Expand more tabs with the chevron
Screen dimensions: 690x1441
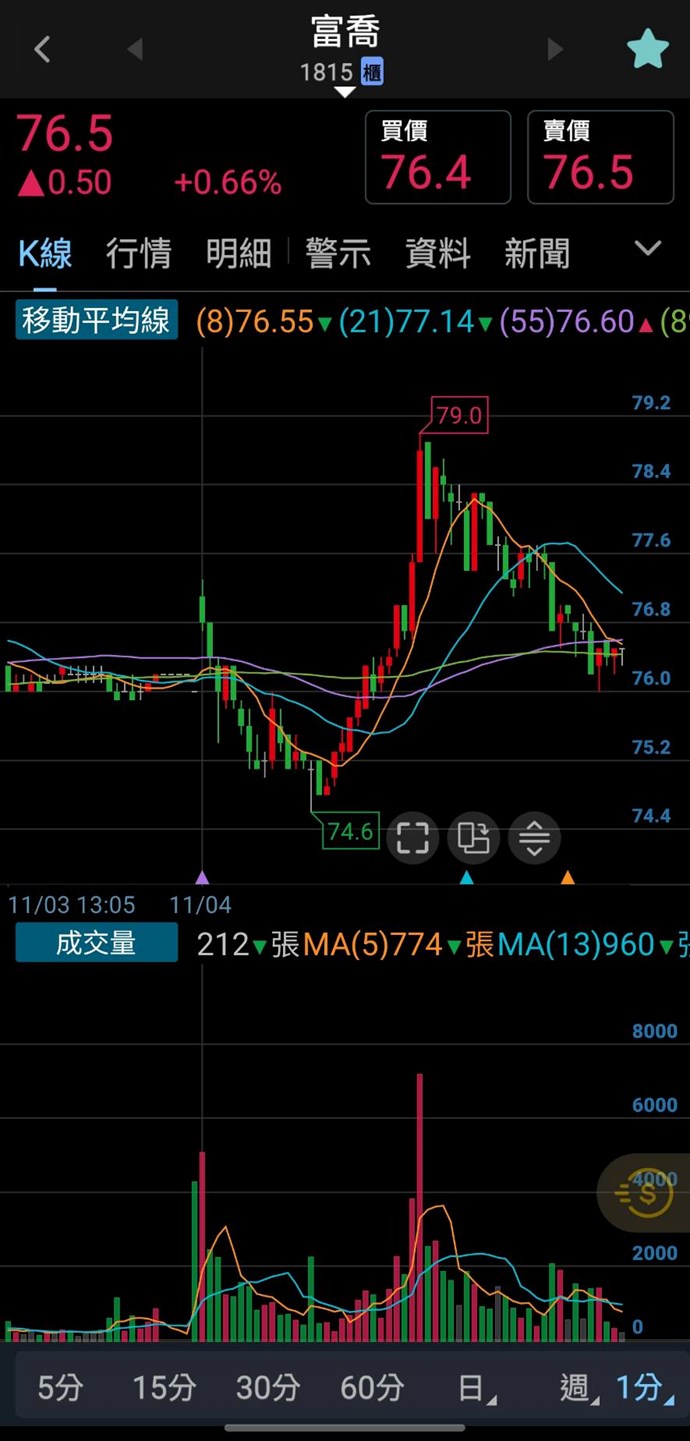tap(648, 249)
